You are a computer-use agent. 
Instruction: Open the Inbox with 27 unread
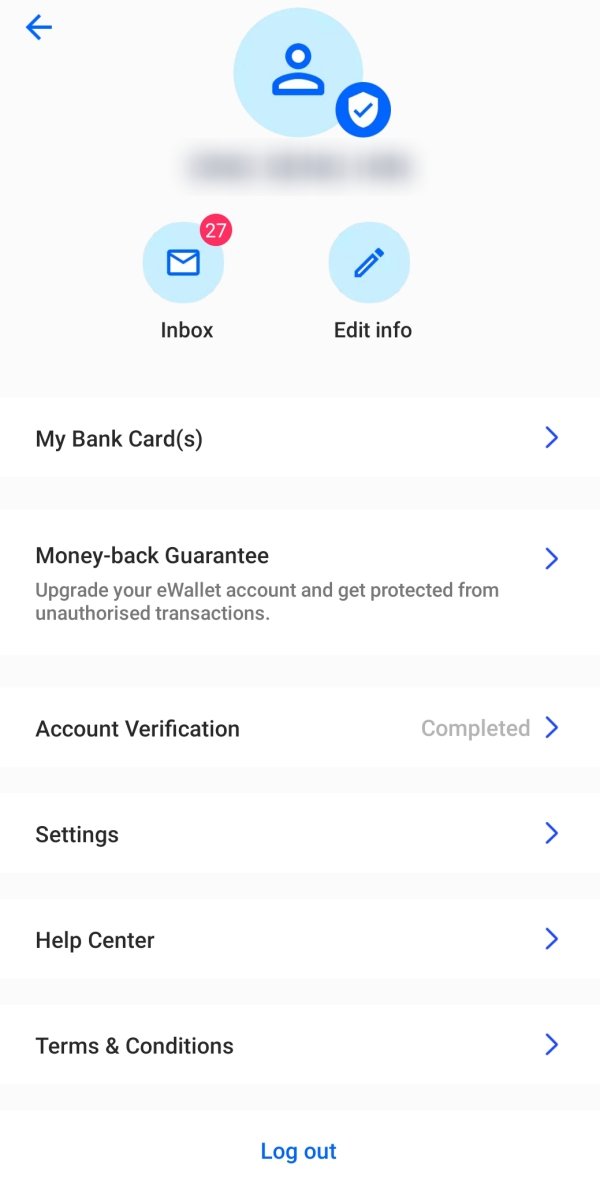point(183,263)
